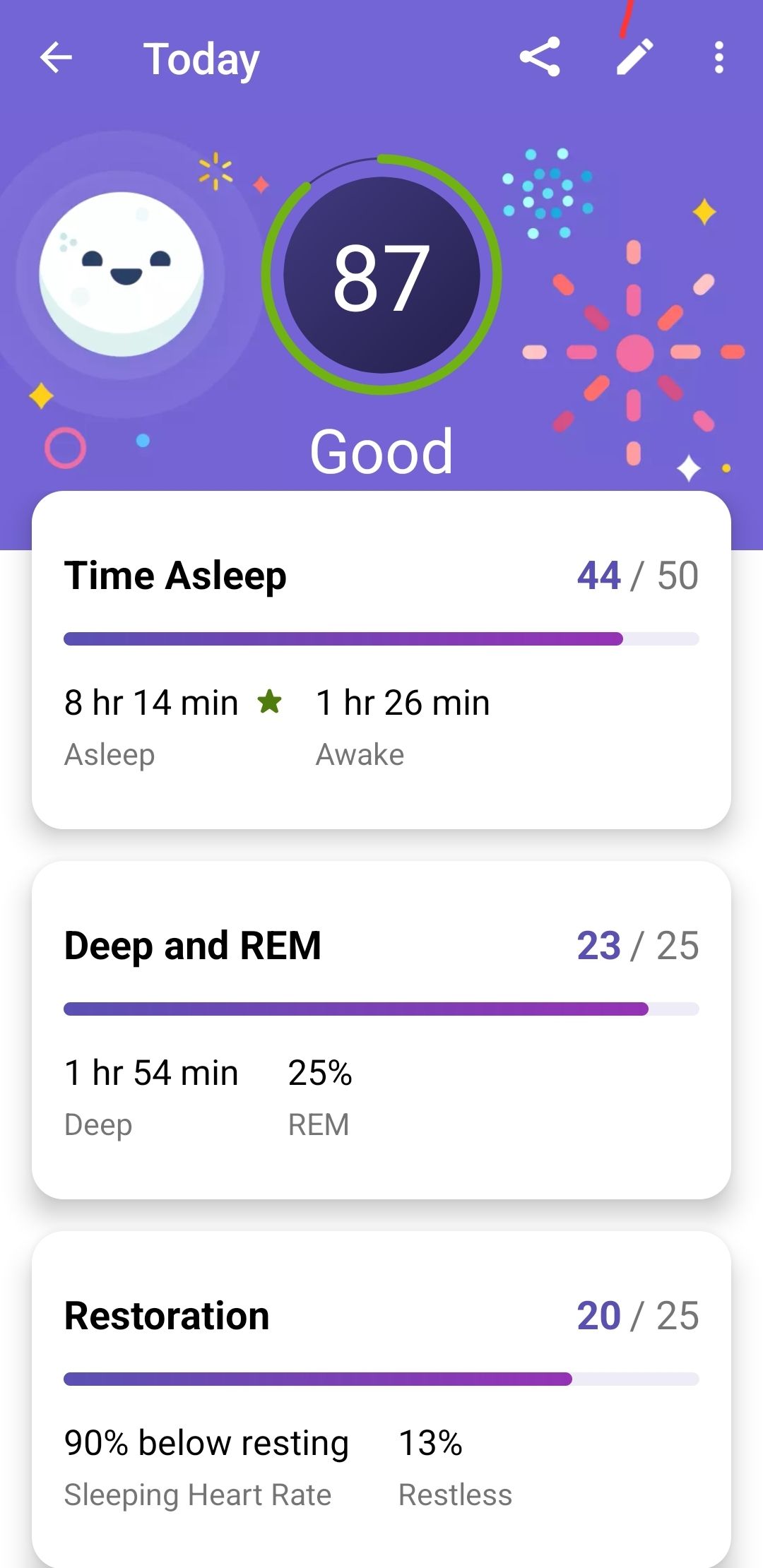This screenshot has height=1568, width=763.
Task: Go back using the top-left arrow
Action: [x=57, y=58]
